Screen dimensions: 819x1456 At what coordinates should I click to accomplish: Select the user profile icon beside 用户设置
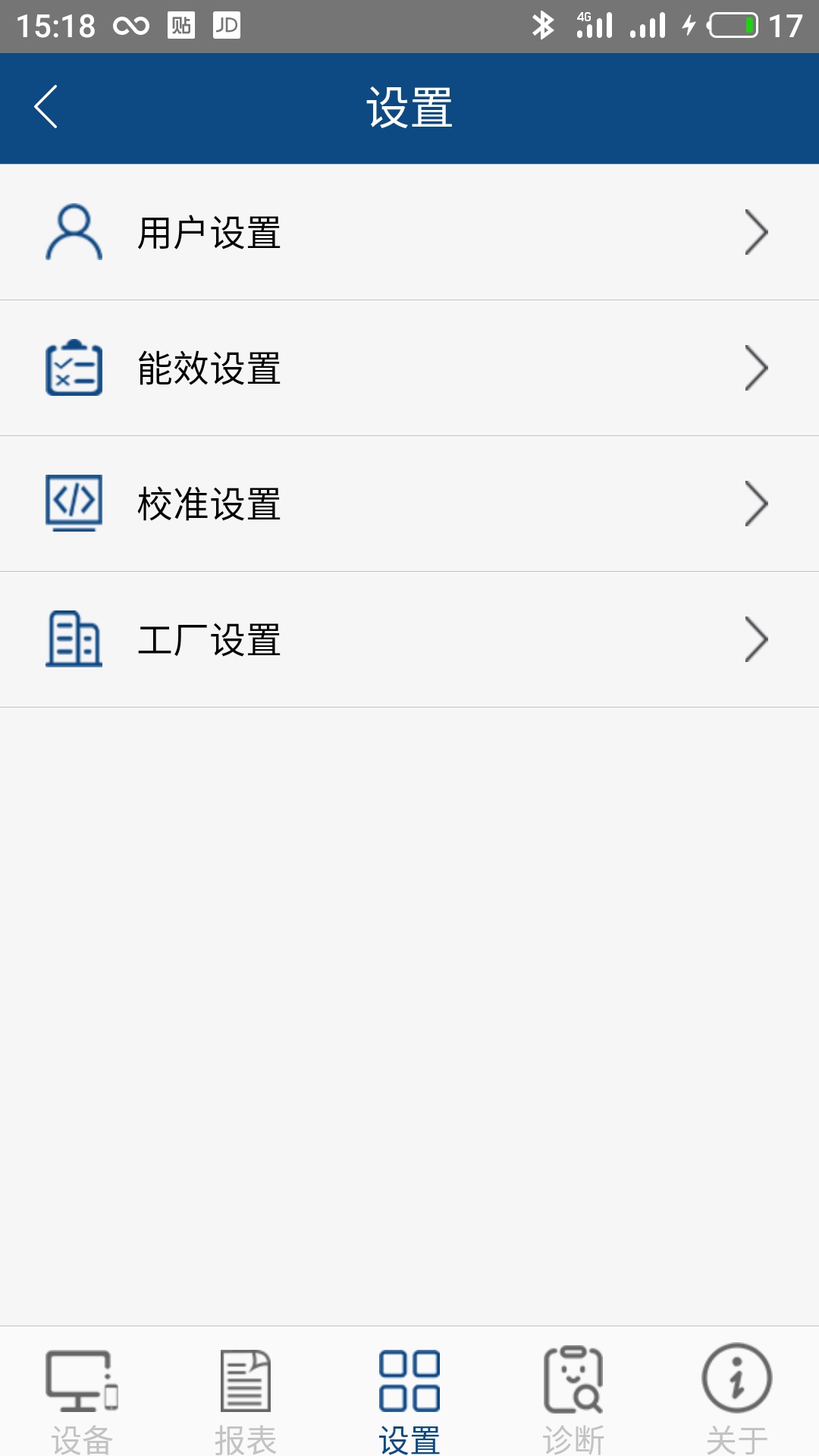74,233
